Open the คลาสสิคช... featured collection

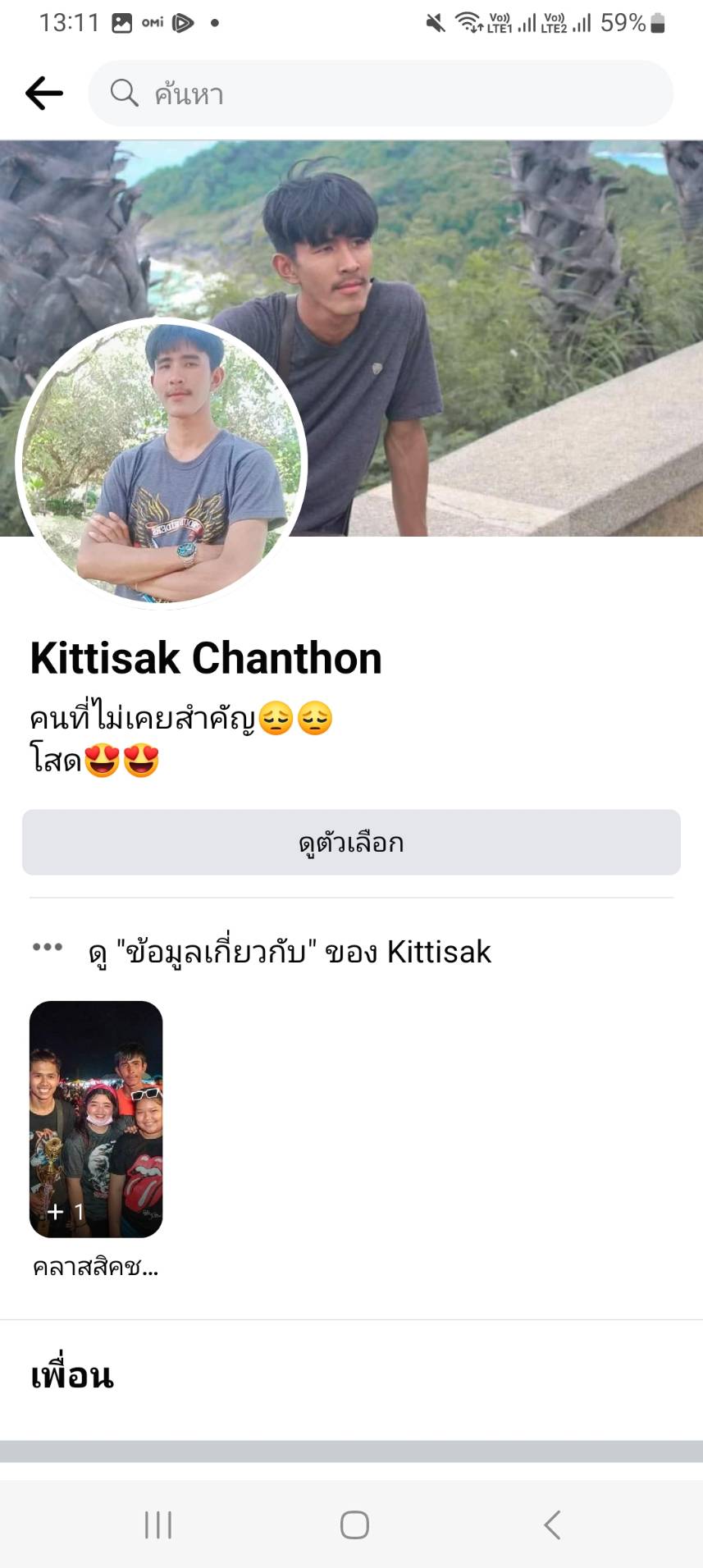click(96, 1119)
